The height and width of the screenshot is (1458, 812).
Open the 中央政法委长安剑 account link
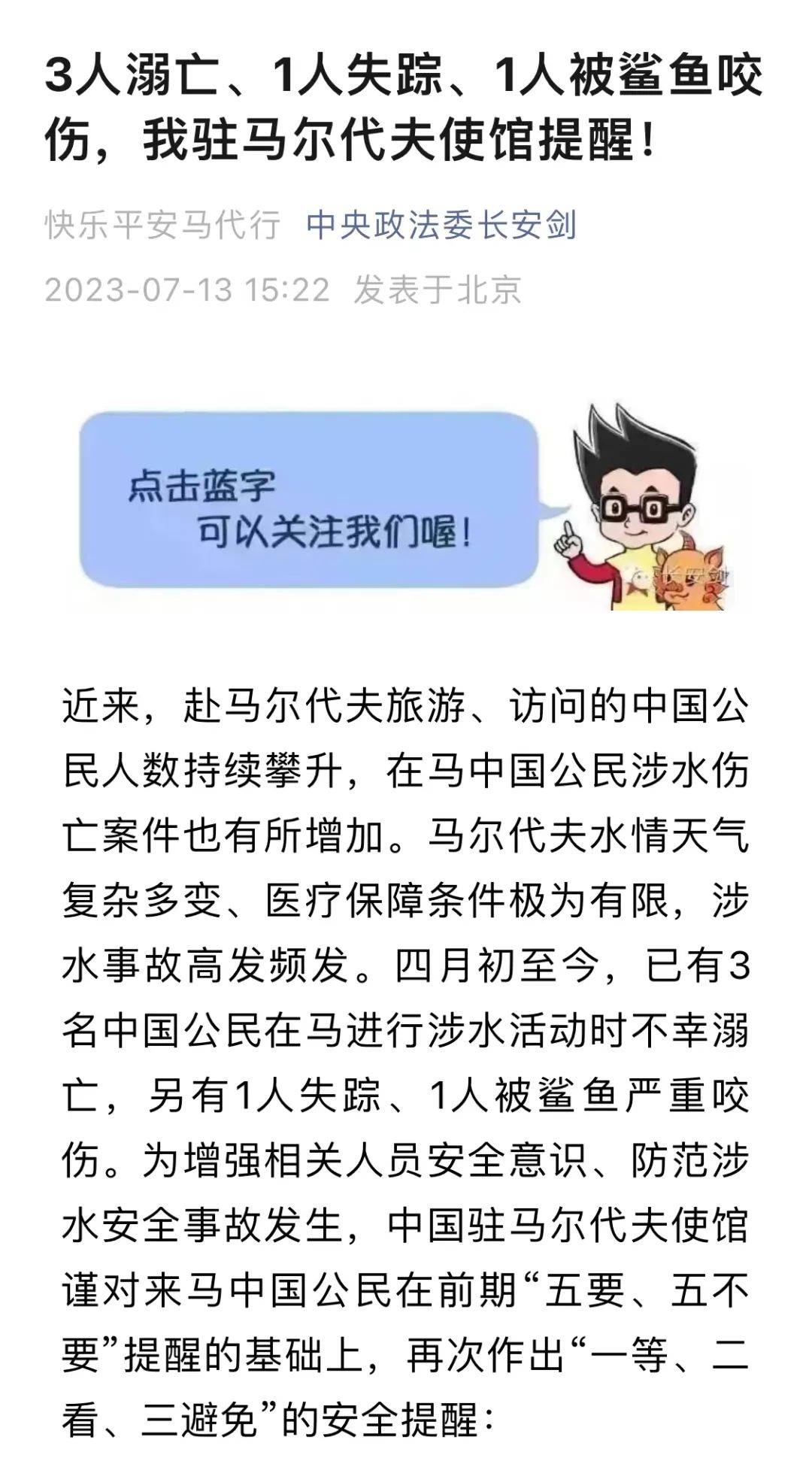click(x=441, y=225)
